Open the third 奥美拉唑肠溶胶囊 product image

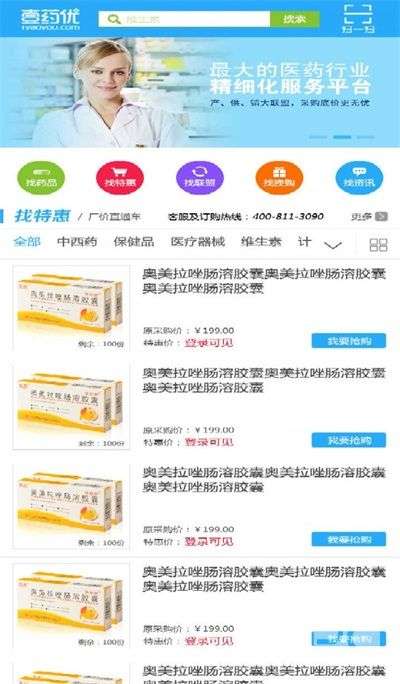pos(72,506)
